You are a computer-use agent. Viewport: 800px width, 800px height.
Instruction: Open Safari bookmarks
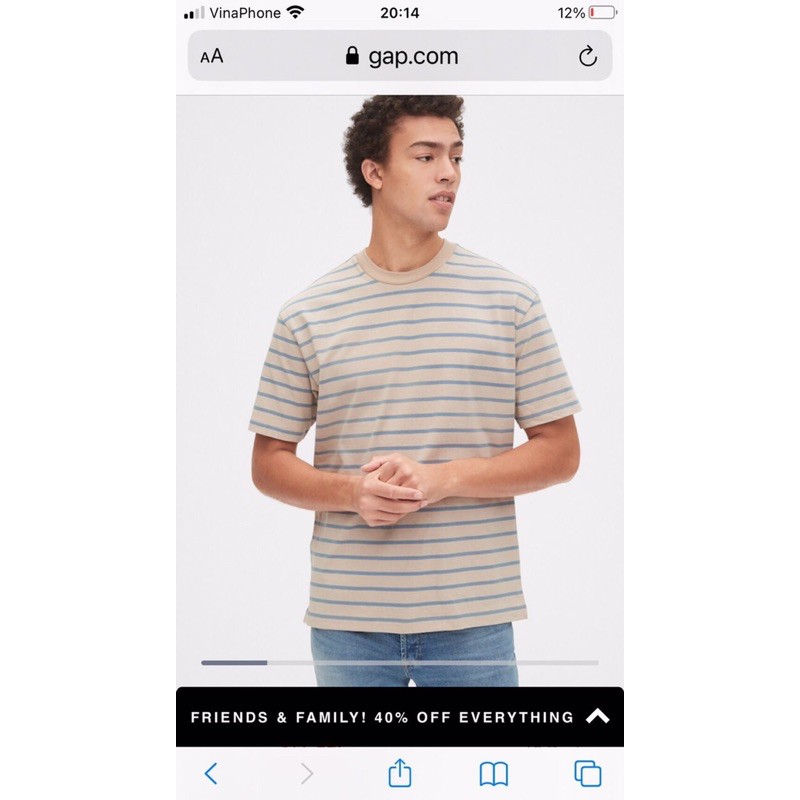pos(494,773)
